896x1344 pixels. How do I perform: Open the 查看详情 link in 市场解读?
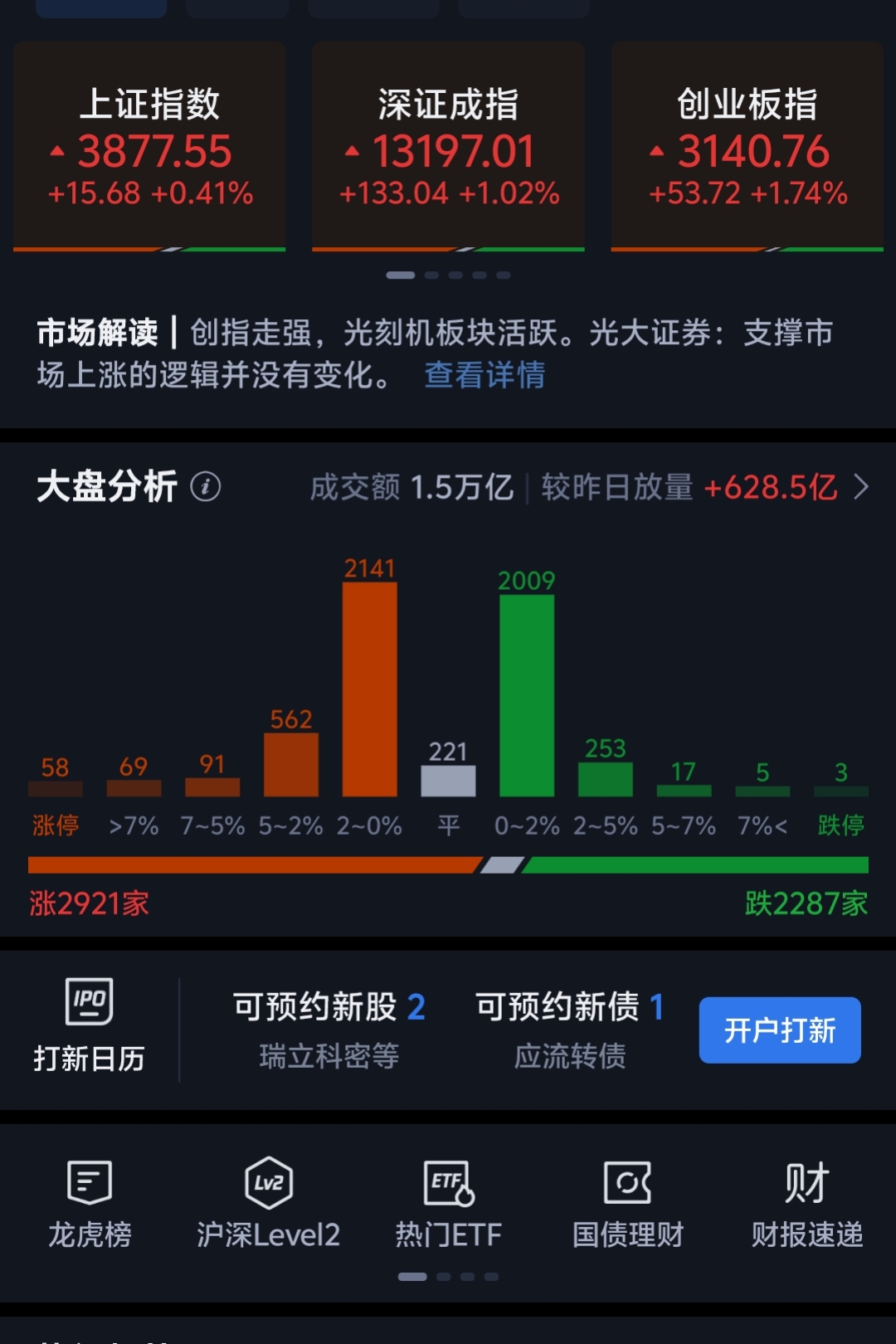coord(484,376)
